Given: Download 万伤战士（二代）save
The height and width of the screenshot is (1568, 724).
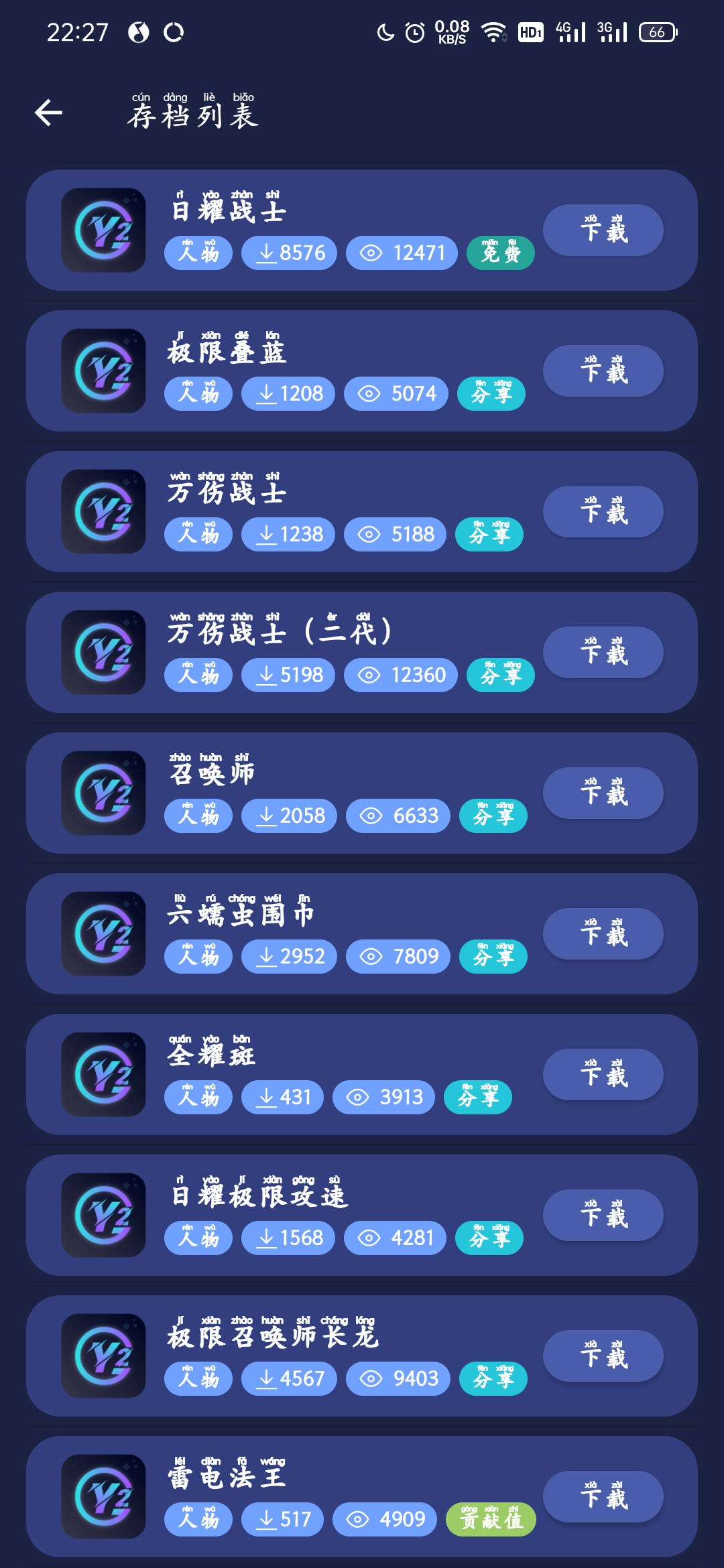Looking at the screenshot, I should (603, 653).
